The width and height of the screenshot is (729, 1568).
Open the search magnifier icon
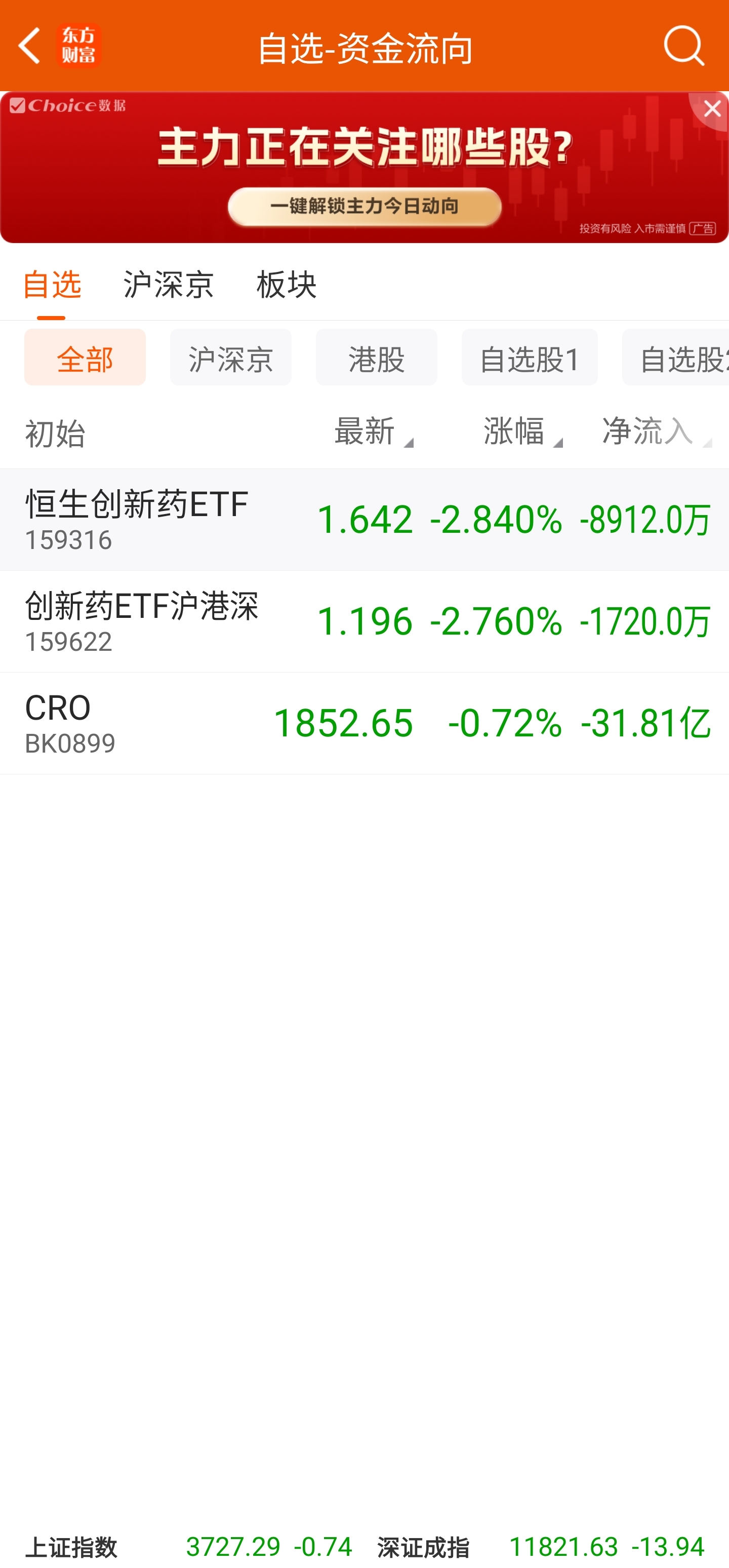[x=684, y=46]
